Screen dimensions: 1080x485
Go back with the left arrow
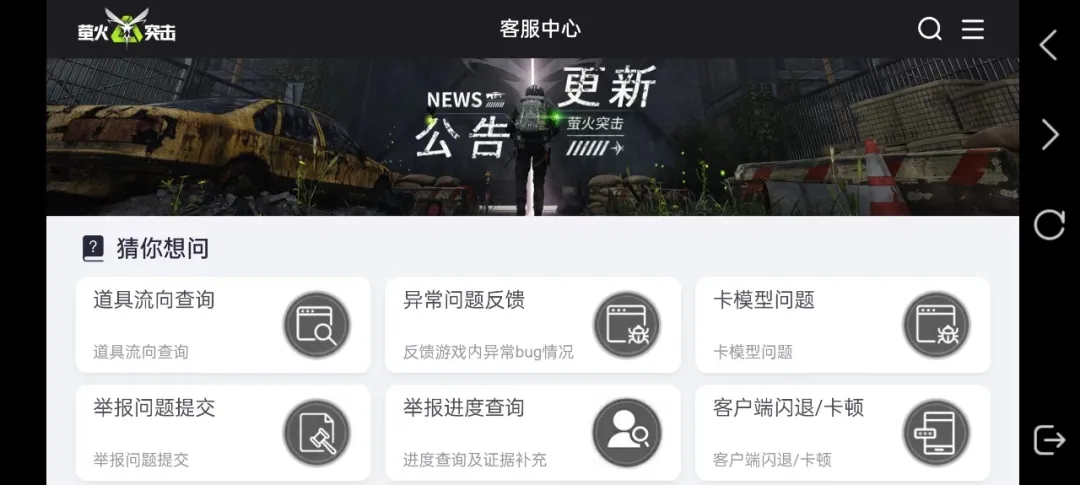coord(1048,45)
